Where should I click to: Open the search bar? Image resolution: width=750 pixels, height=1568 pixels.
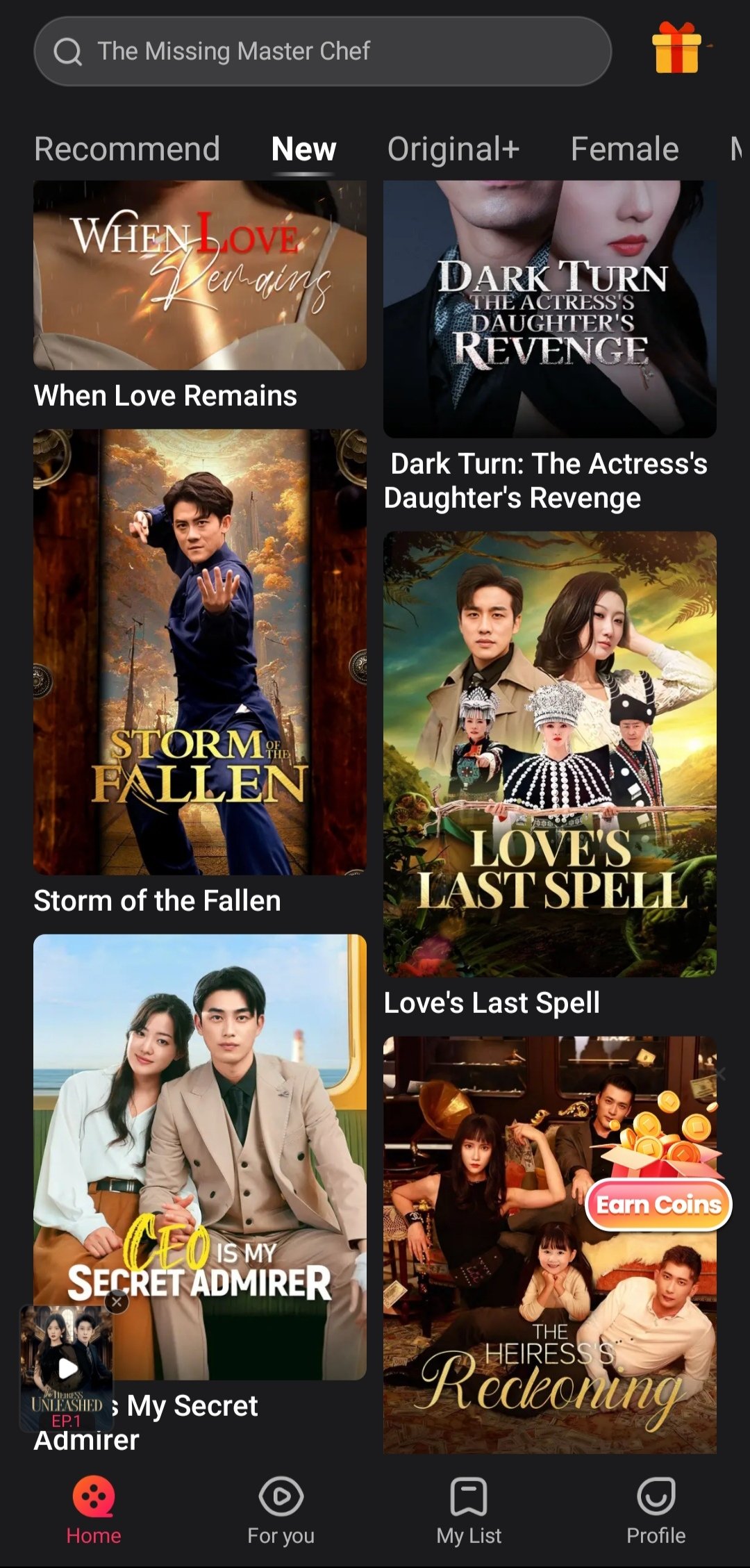point(322,51)
